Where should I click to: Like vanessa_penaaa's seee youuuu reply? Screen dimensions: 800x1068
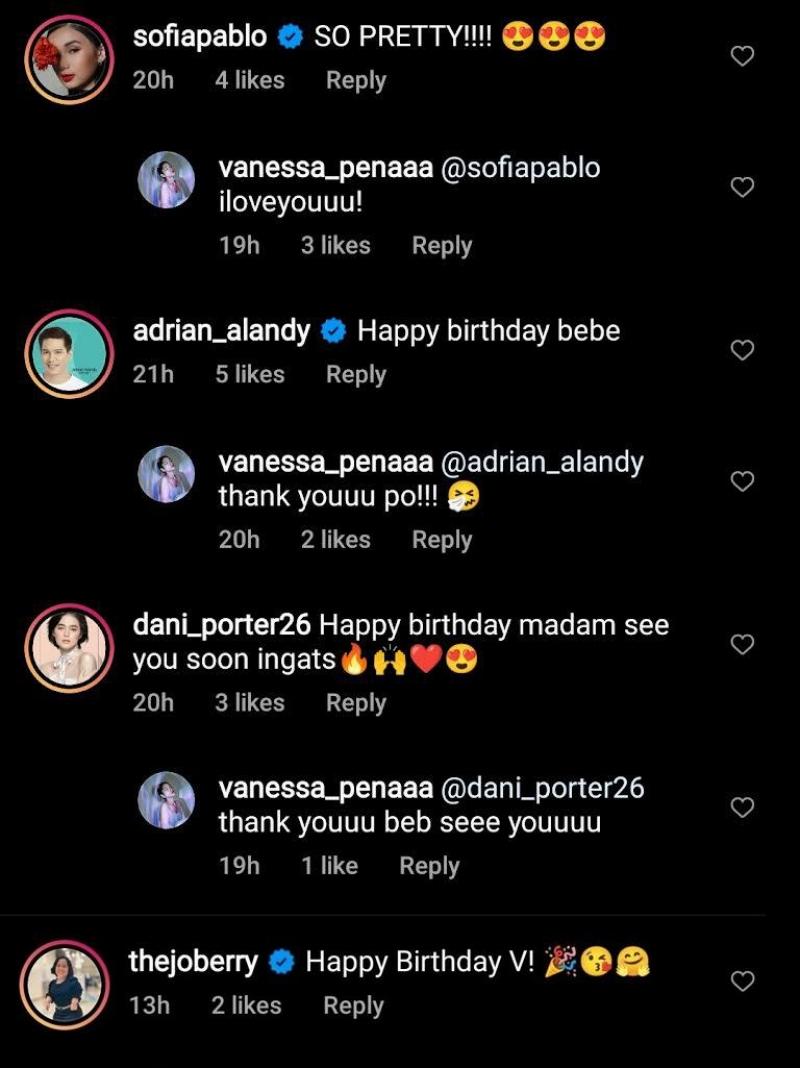tap(742, 808)
